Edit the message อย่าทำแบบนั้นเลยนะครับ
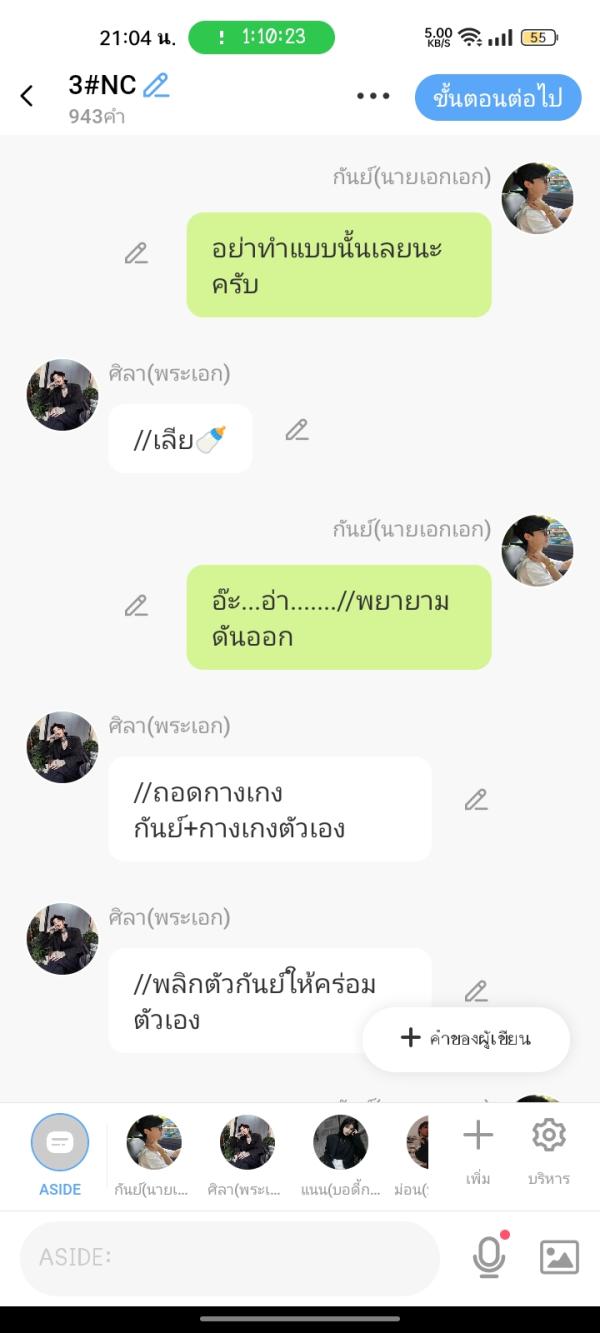600x1333 pixels. point(136,254)
